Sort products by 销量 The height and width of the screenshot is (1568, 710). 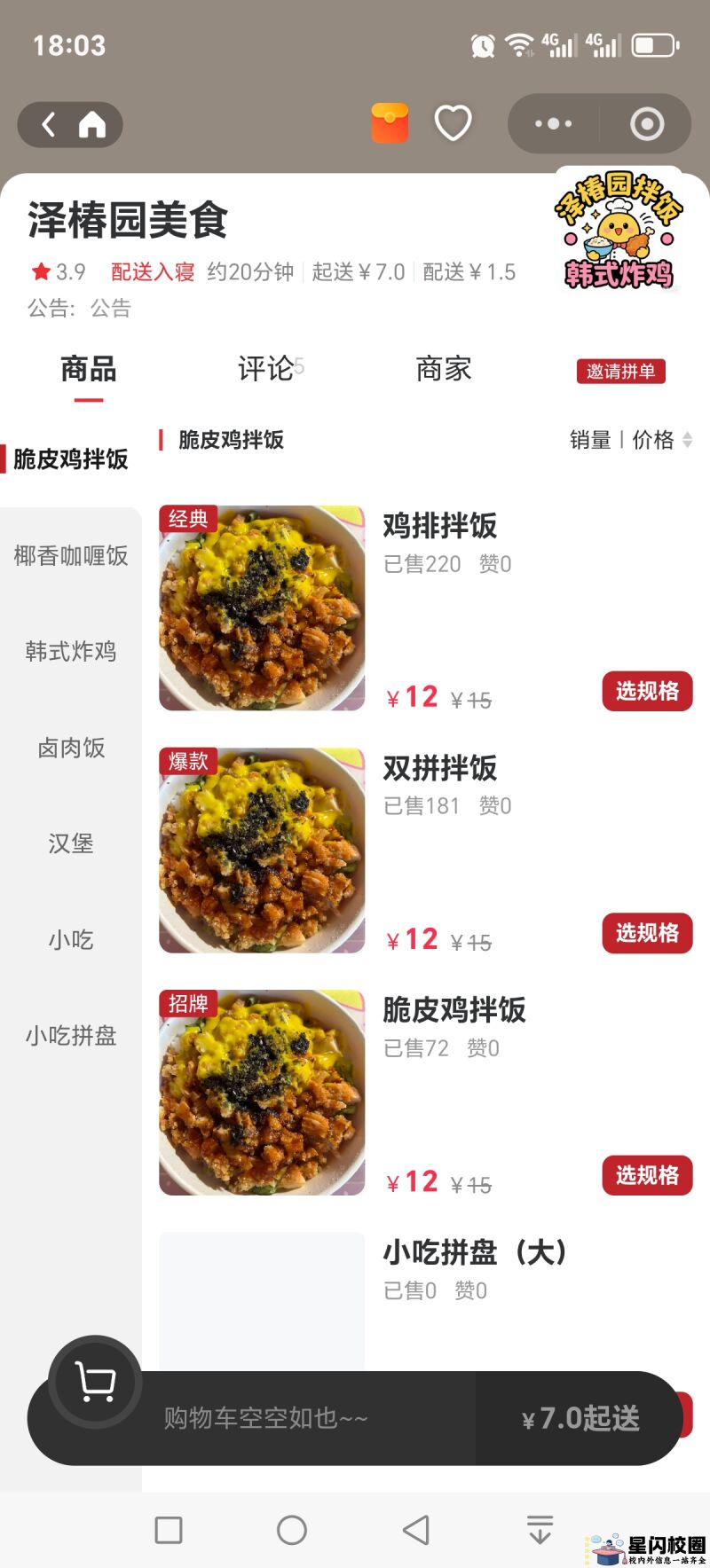click(x=590, y=440)
